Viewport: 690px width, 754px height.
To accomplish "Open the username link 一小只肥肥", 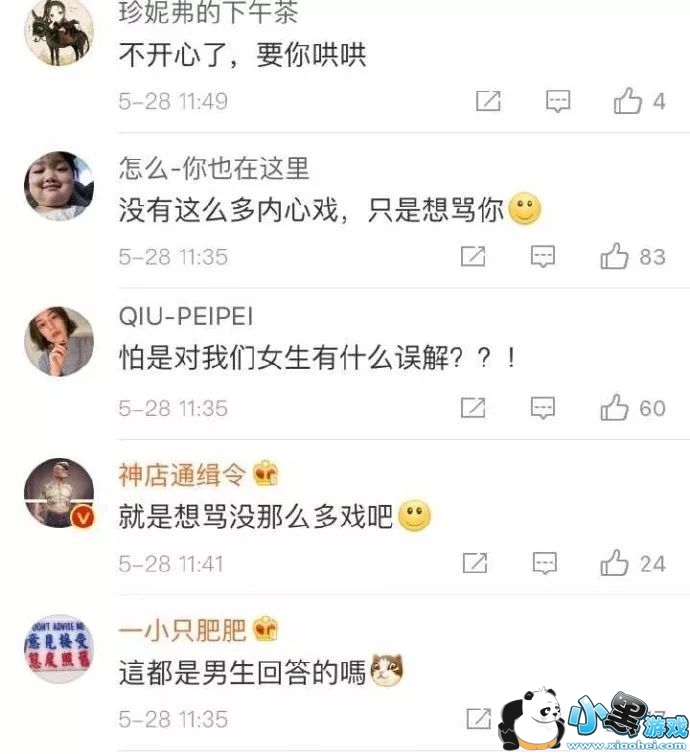I will (x=181, y=630).
